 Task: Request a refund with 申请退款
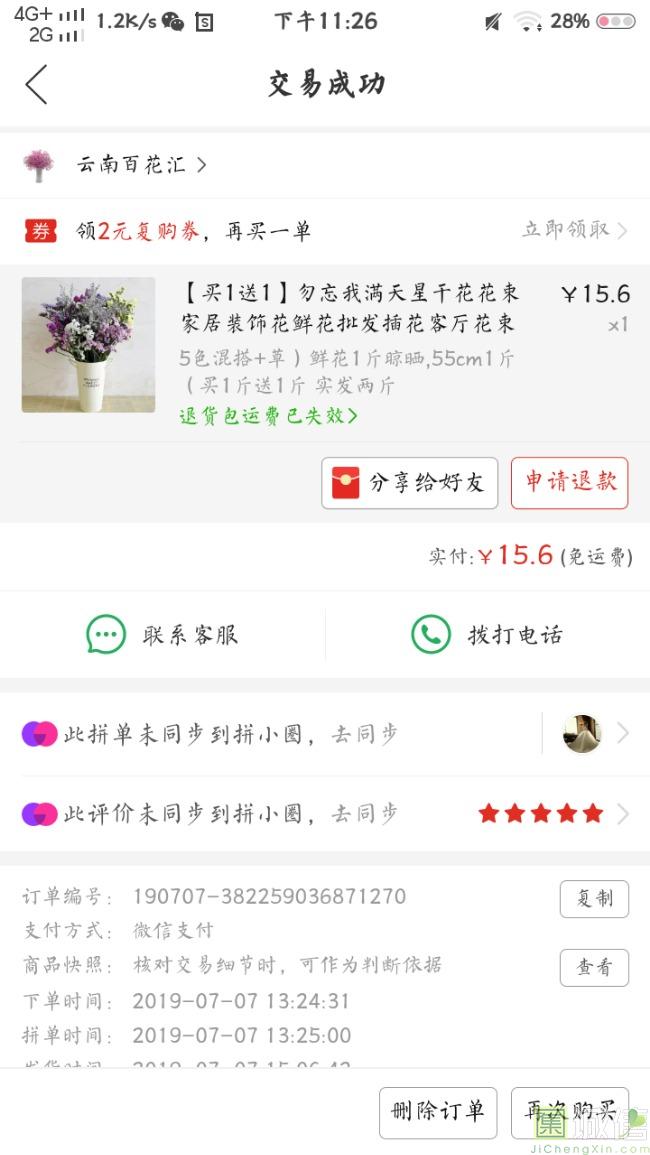point(569,482)
